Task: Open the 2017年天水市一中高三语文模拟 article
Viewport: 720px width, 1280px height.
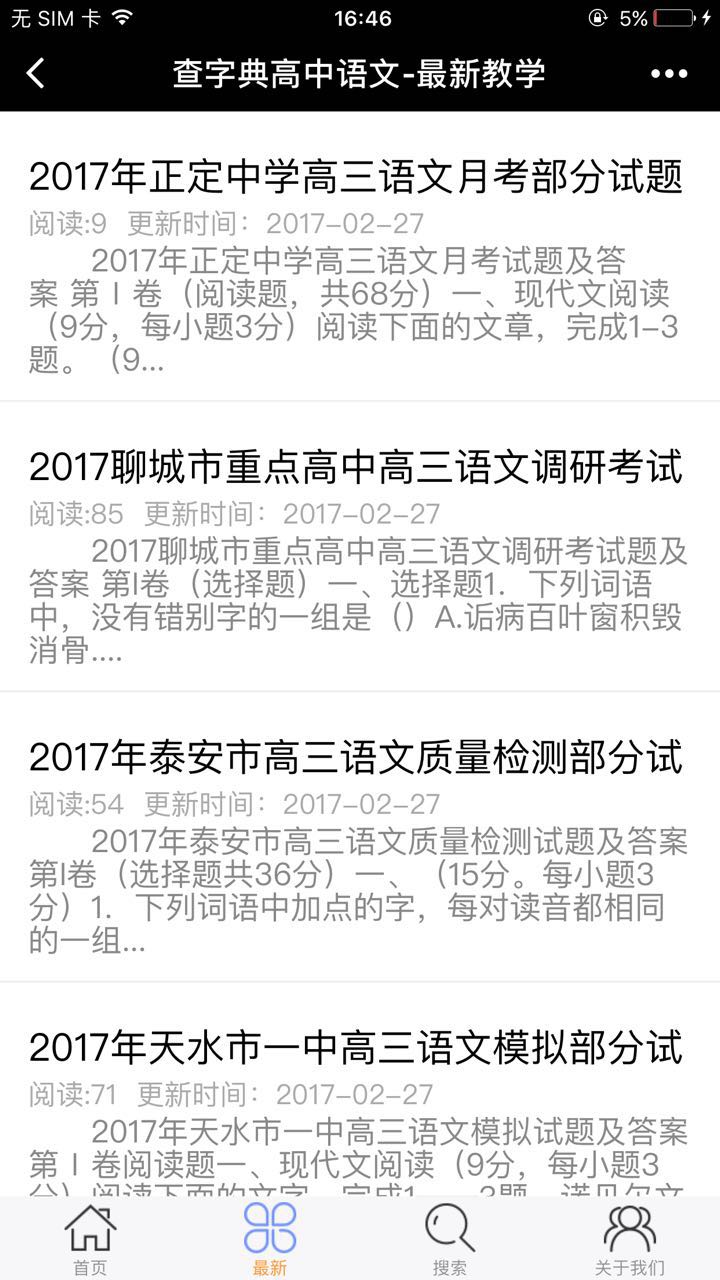Action: click(x=356, y=1047)
